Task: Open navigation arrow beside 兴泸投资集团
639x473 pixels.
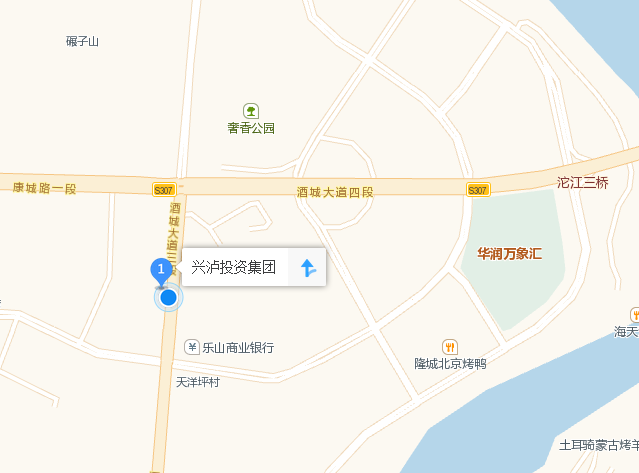Action: [x=308, y=268]
